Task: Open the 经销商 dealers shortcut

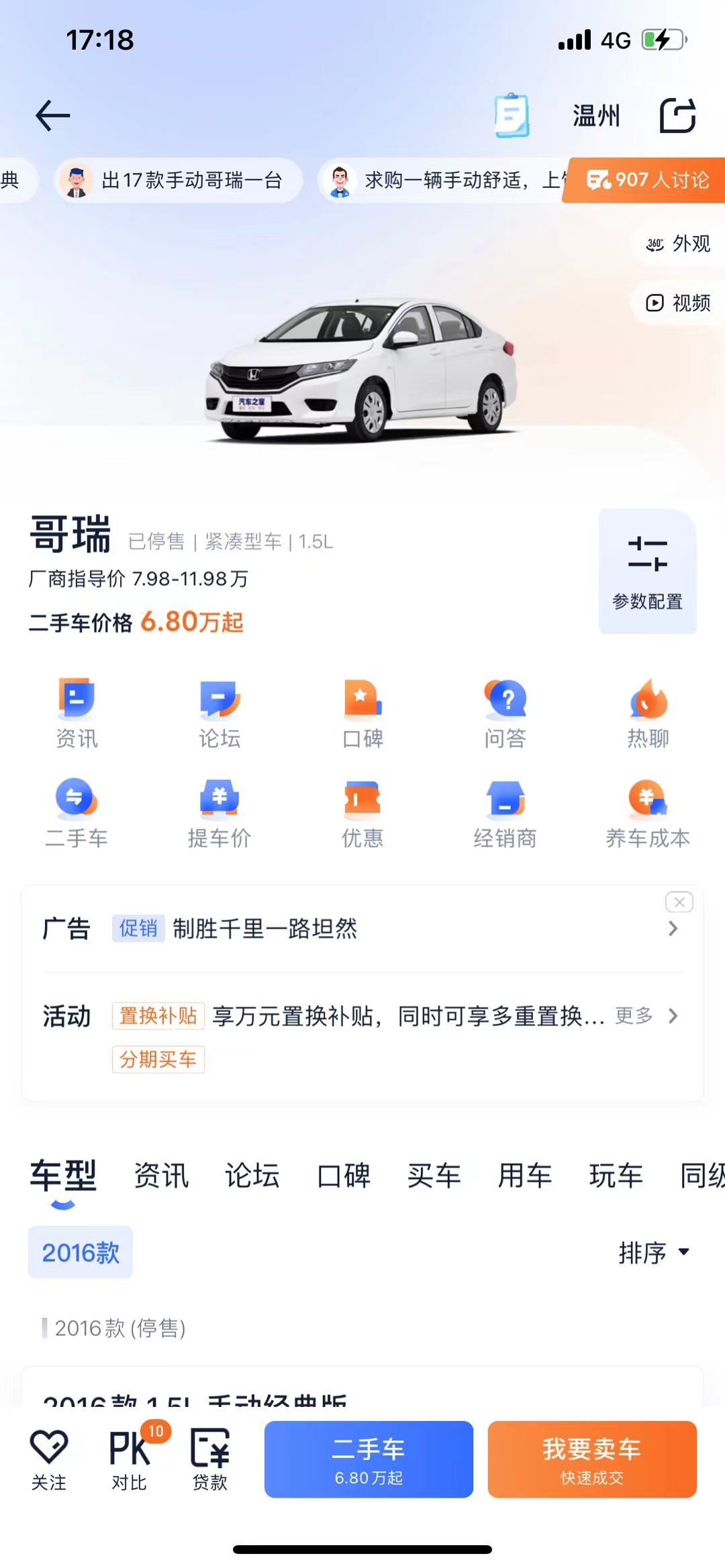Action: pyautogui.click(x=505, y=813)
